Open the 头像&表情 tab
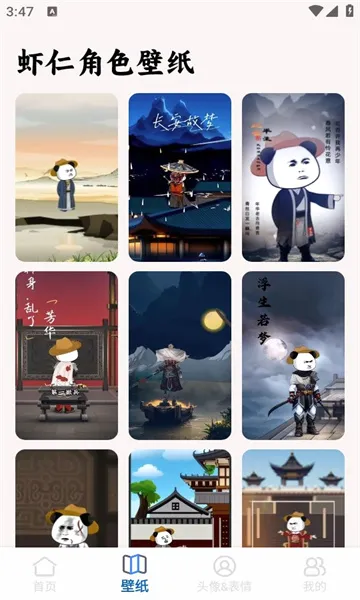360x600 pixels. (224, 574)
